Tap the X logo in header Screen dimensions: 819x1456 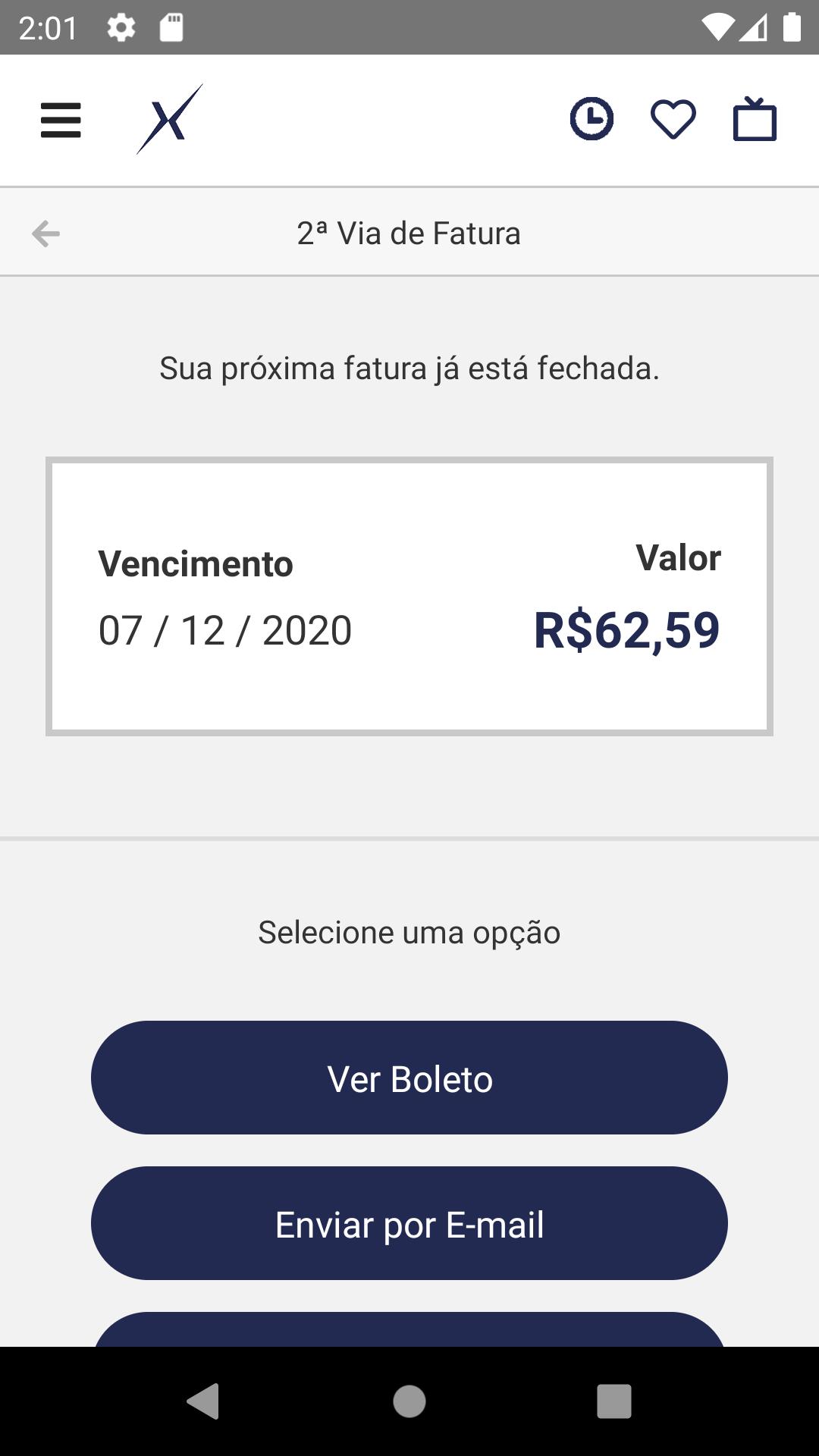point(170,119)
